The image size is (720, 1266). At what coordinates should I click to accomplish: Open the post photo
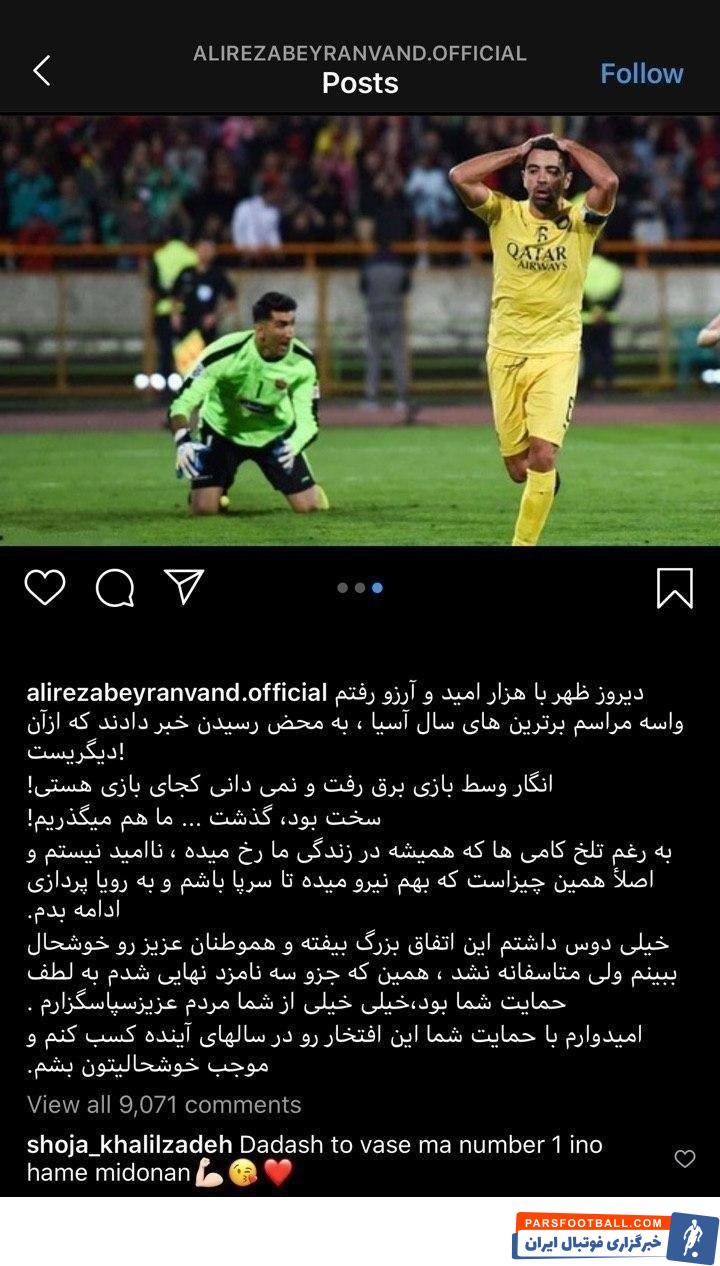(x=360, y=330)
